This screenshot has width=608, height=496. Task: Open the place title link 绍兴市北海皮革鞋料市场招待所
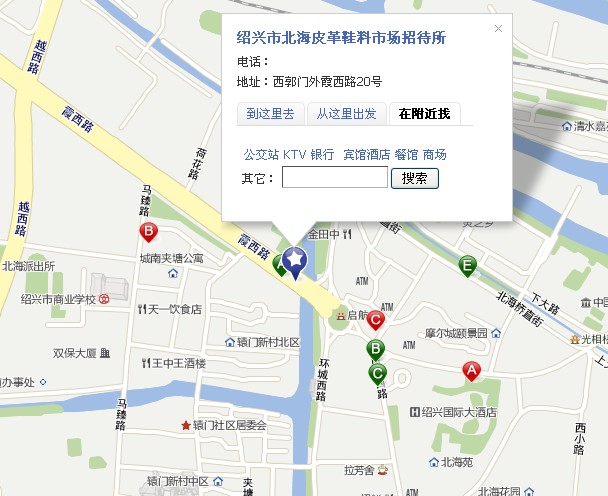pyautogui.click(x=341, y=38)
